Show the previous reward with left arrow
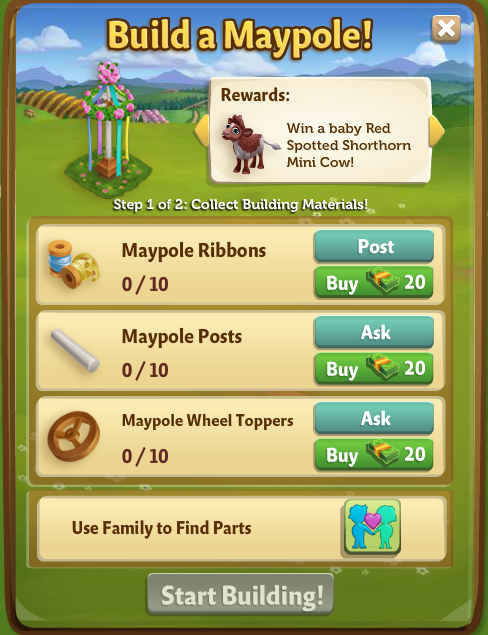This screenshot has width=488, height=635. [x=202, y=130]
